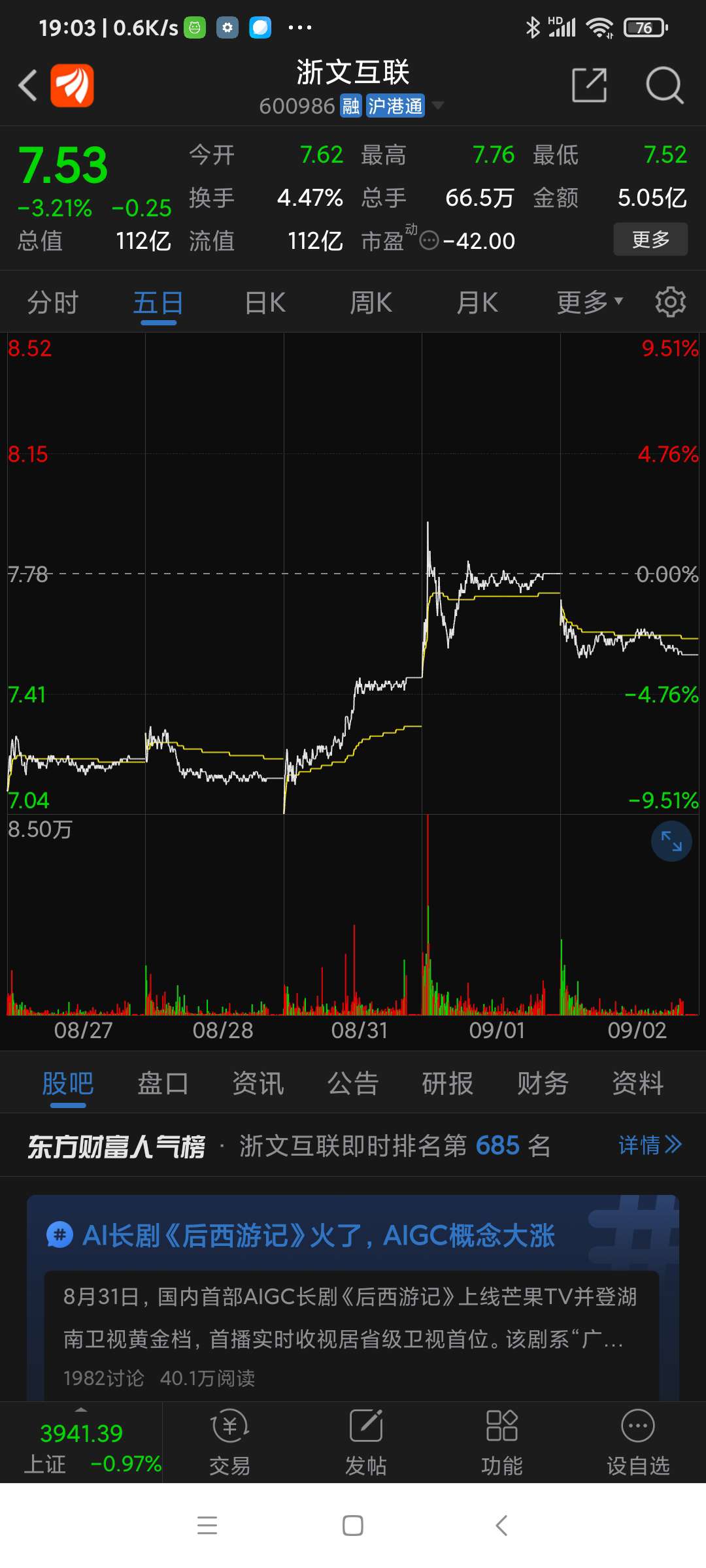
Task: Switch to 日K chart tab
Action: pyautogui.click(x=265, y=303)
